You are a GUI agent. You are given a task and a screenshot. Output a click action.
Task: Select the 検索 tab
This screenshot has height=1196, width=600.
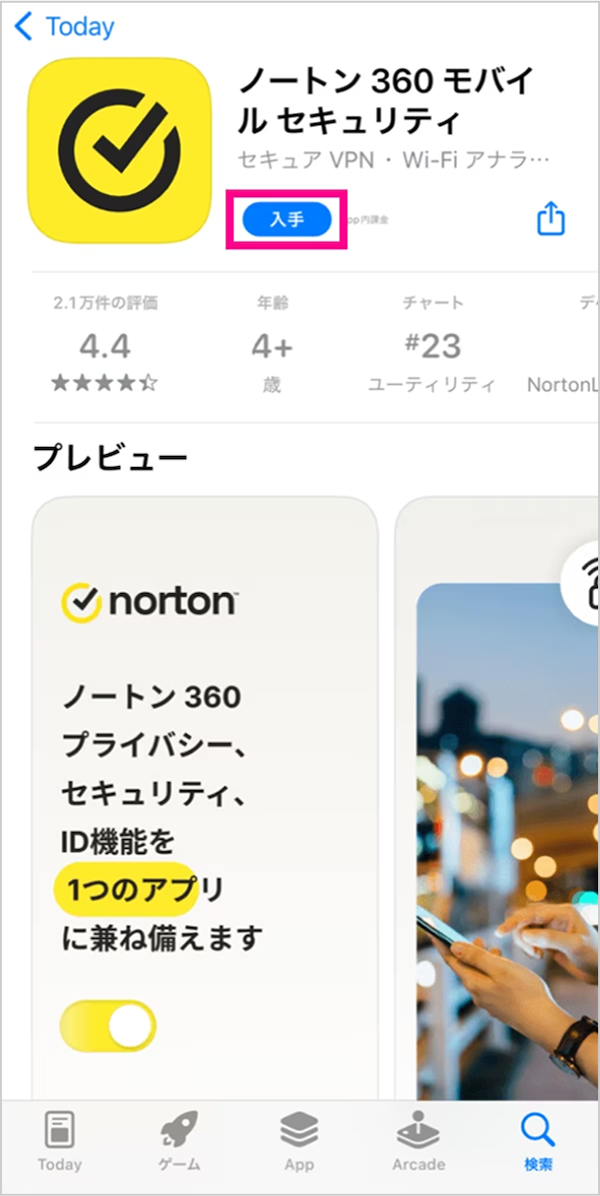pos(538,1142)
